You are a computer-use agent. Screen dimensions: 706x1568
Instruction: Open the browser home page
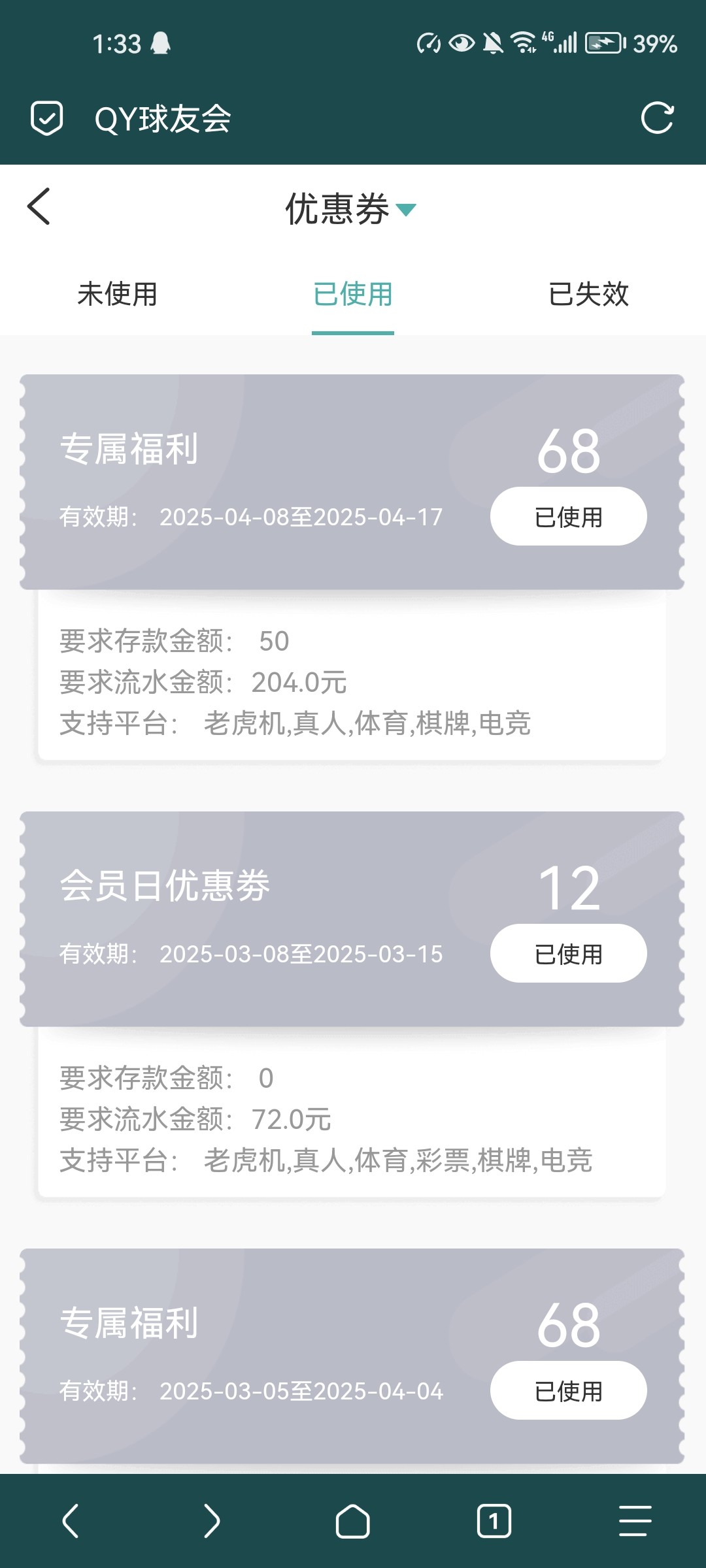[x=353, y=1521]
